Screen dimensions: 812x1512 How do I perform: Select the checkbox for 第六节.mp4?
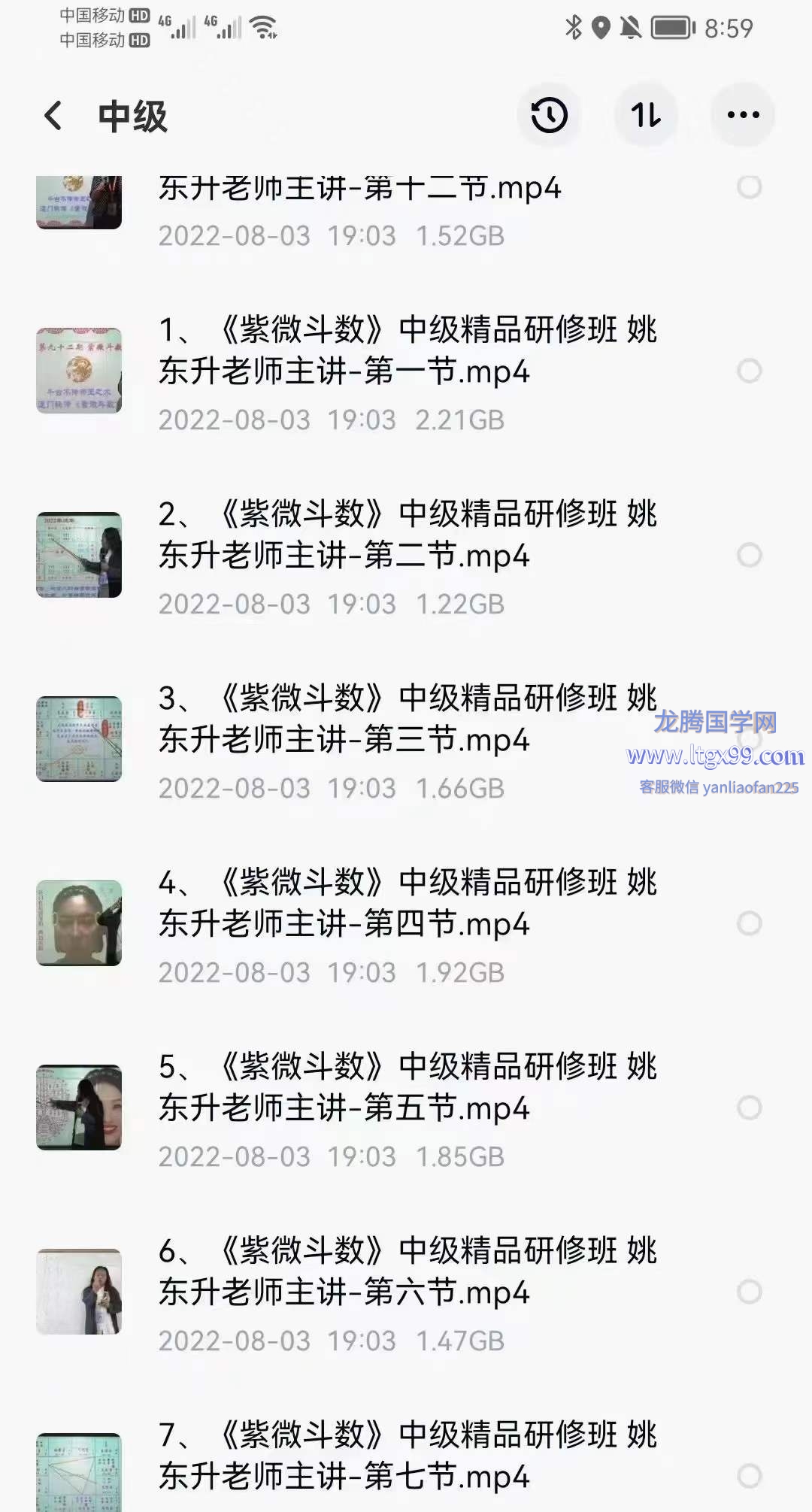coord(749,1292)
